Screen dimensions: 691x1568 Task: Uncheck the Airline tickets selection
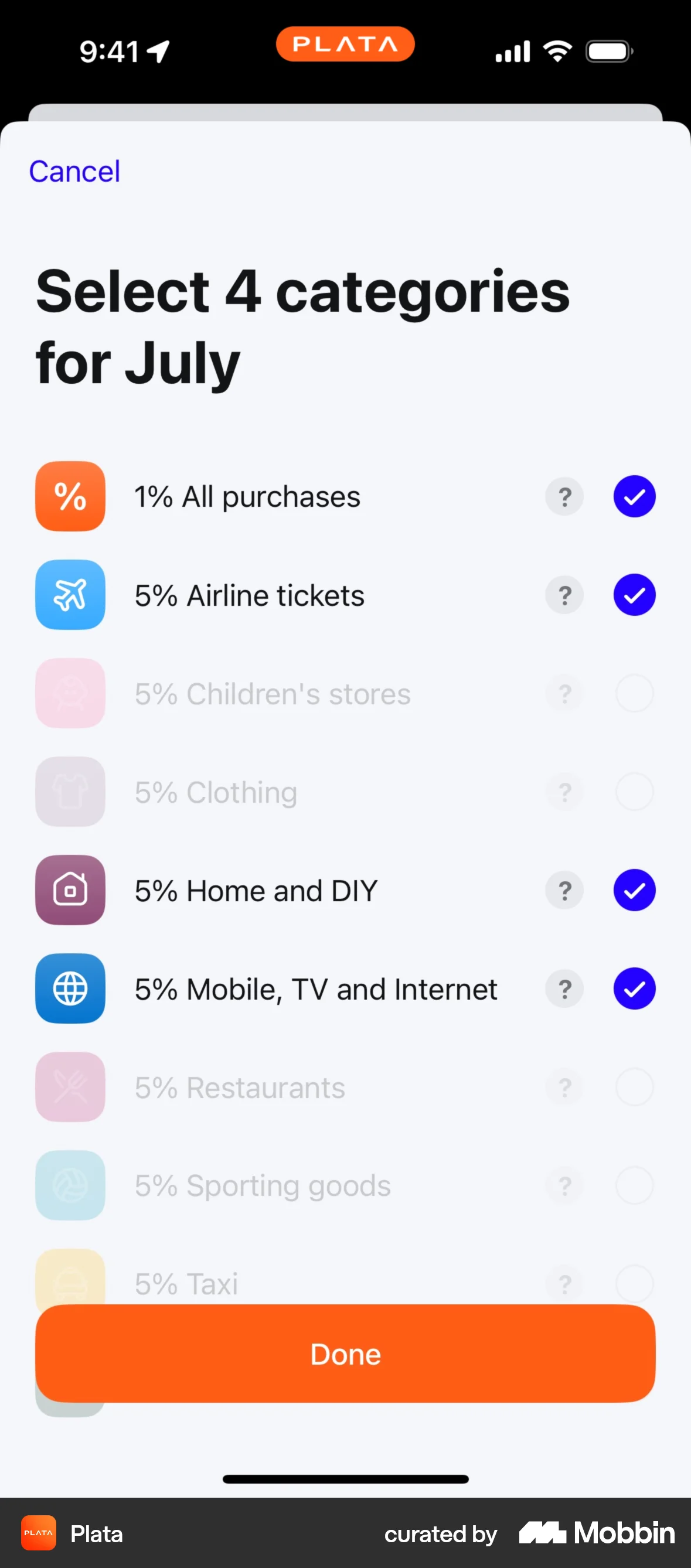click(634, 595)
